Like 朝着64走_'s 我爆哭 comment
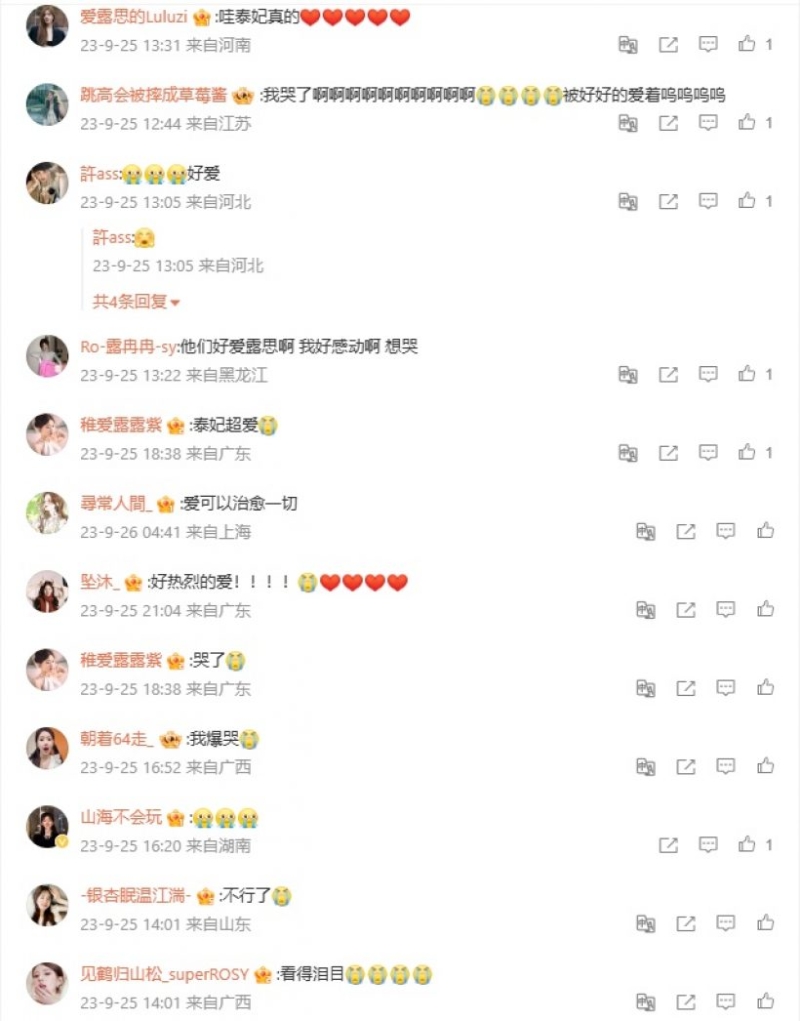 click(766, 766)
